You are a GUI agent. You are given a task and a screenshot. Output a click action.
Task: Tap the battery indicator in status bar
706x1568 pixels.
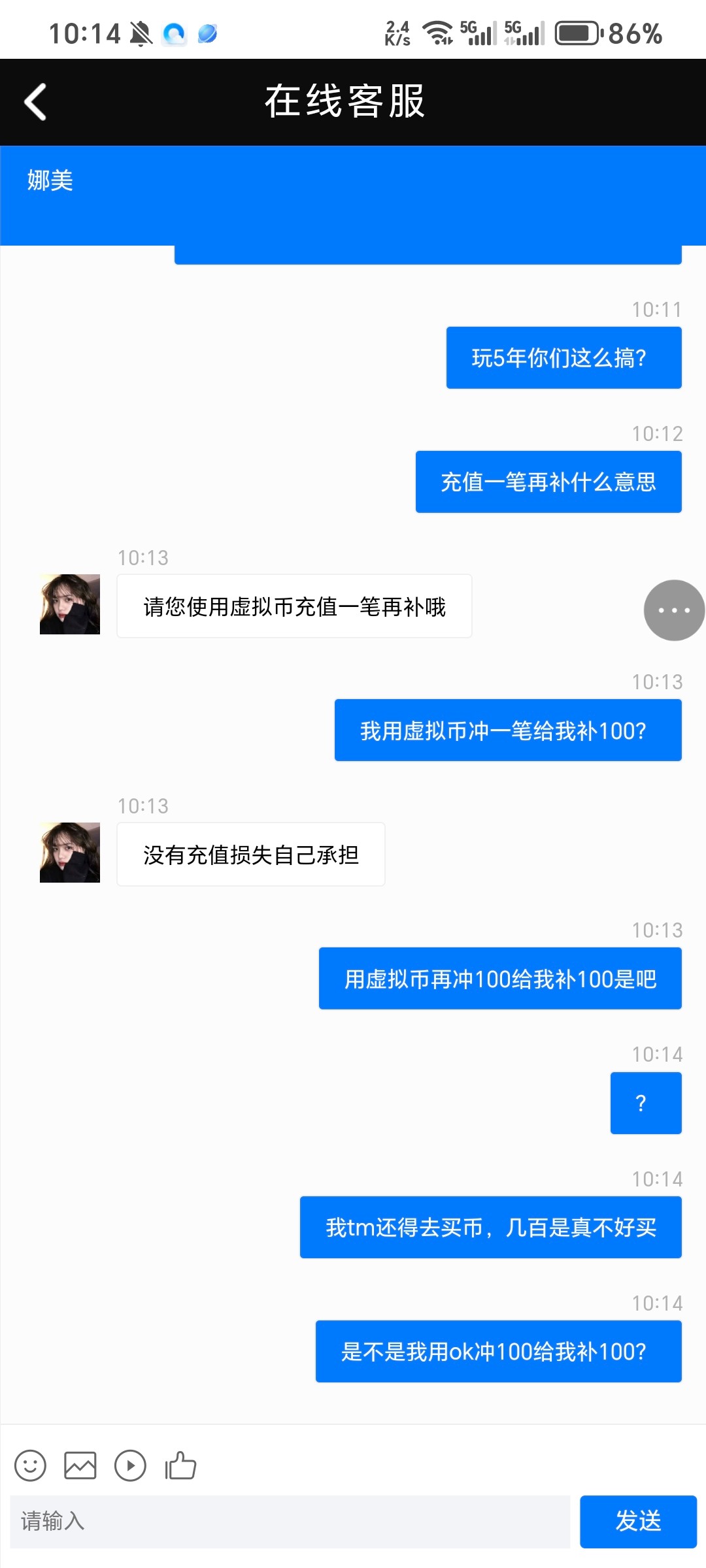[575, 34]
